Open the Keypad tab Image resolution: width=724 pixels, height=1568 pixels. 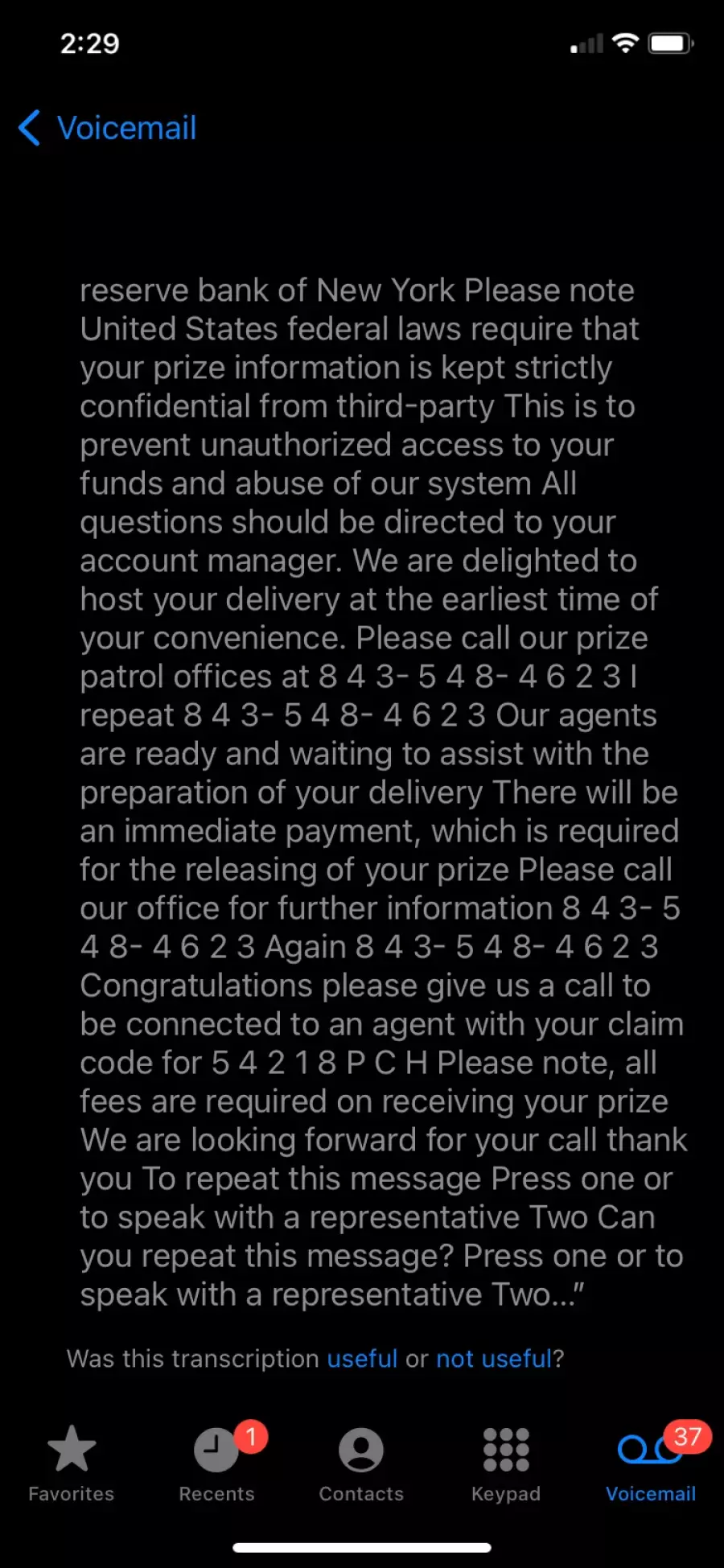(x=506, y=1464)
